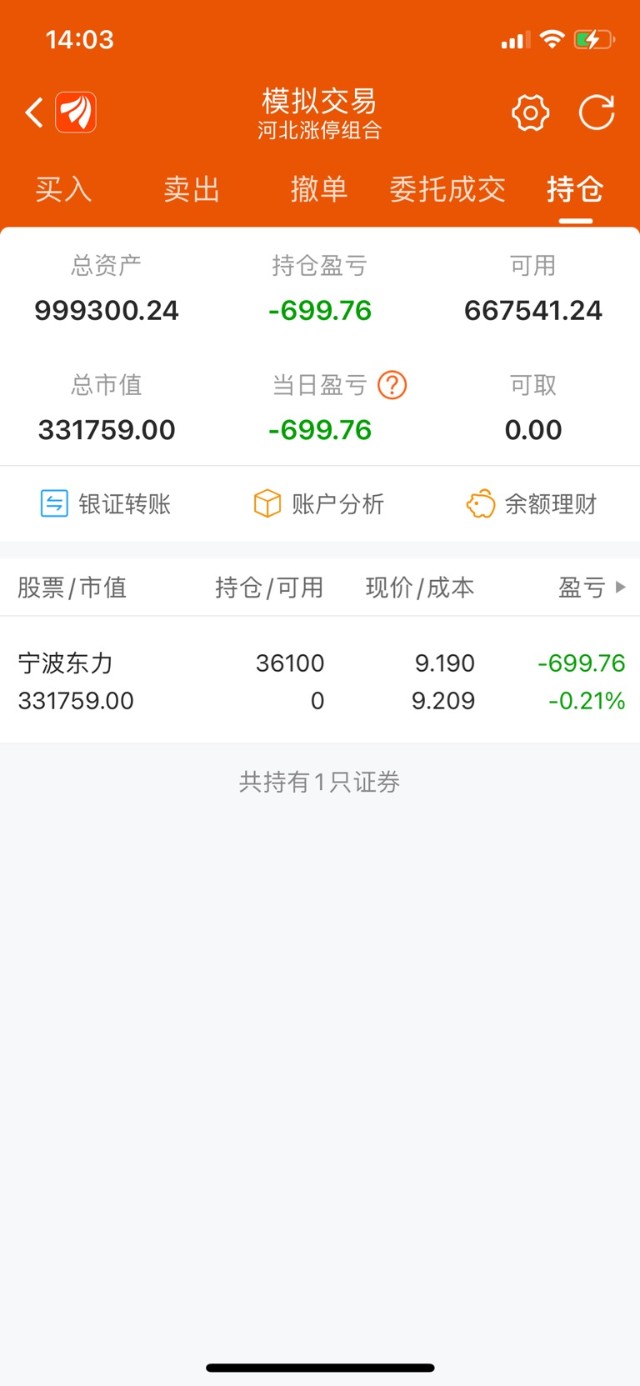This screenshot has width=640, height=1386.
Task: Toggle the 盈亏 column arrow
Action: click(x=620, y=588)
